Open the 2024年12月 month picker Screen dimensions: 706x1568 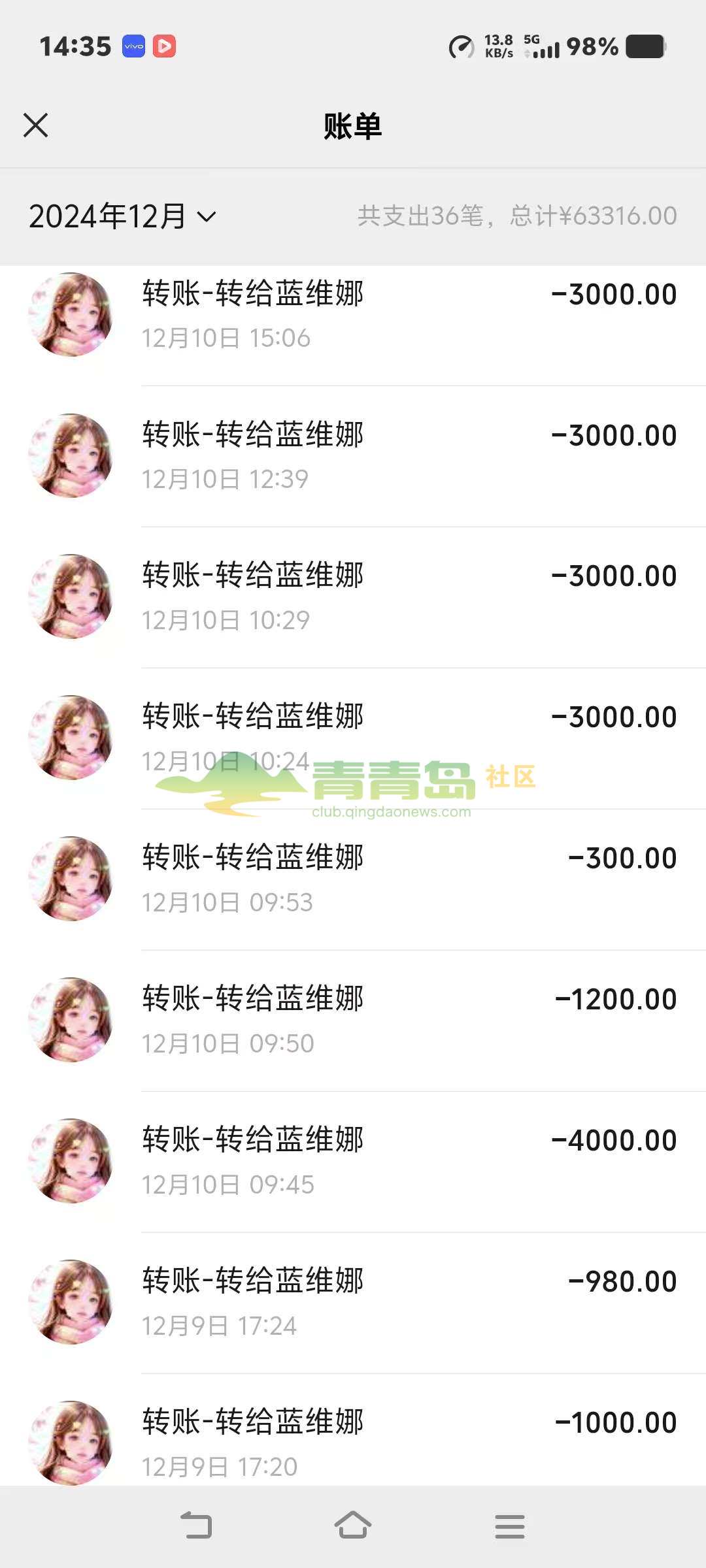click(x=123, y=216)
